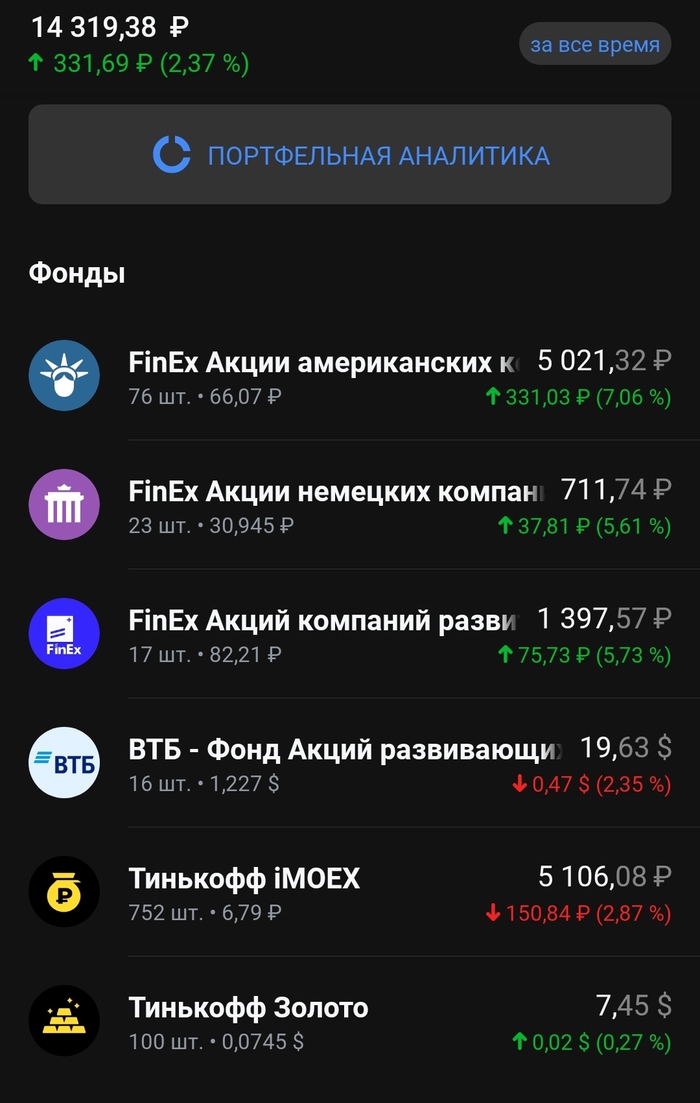Change the period with «за все время» chip
700x1103 pixels.
(594, 45)
